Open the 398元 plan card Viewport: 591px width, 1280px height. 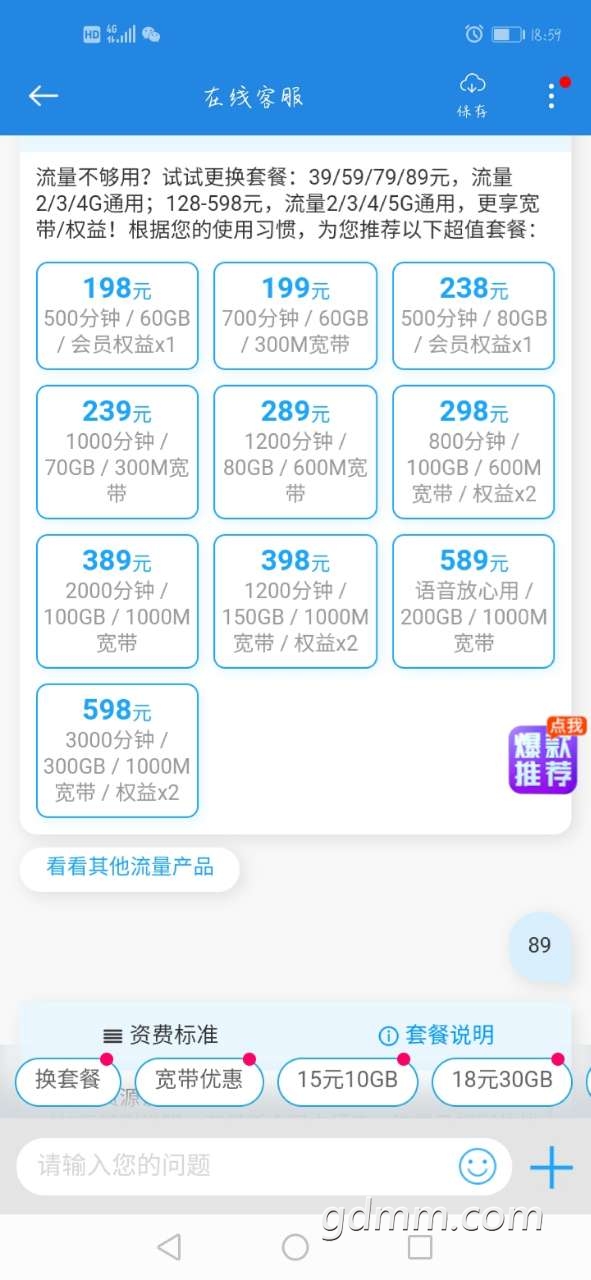pos(295,601)
